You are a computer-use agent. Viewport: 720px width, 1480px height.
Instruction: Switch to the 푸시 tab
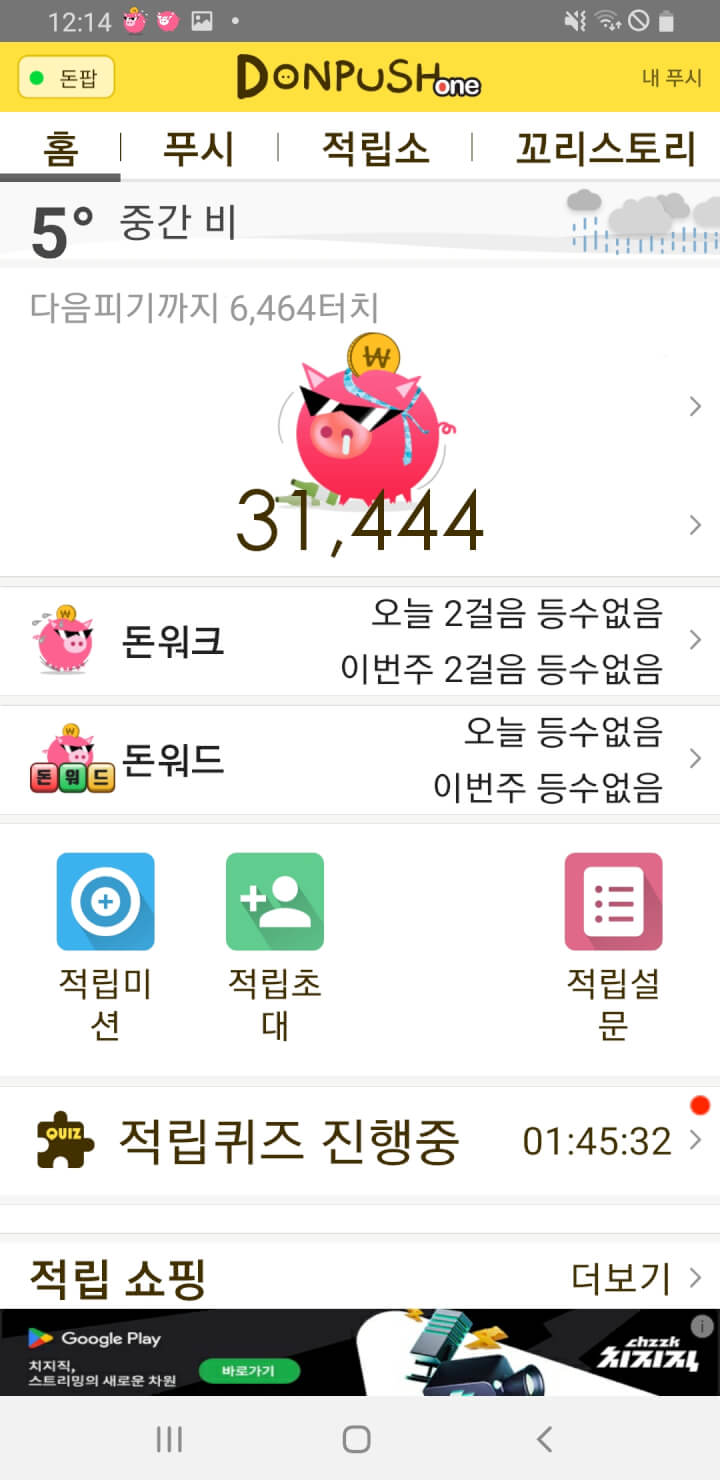pos(198,148)
